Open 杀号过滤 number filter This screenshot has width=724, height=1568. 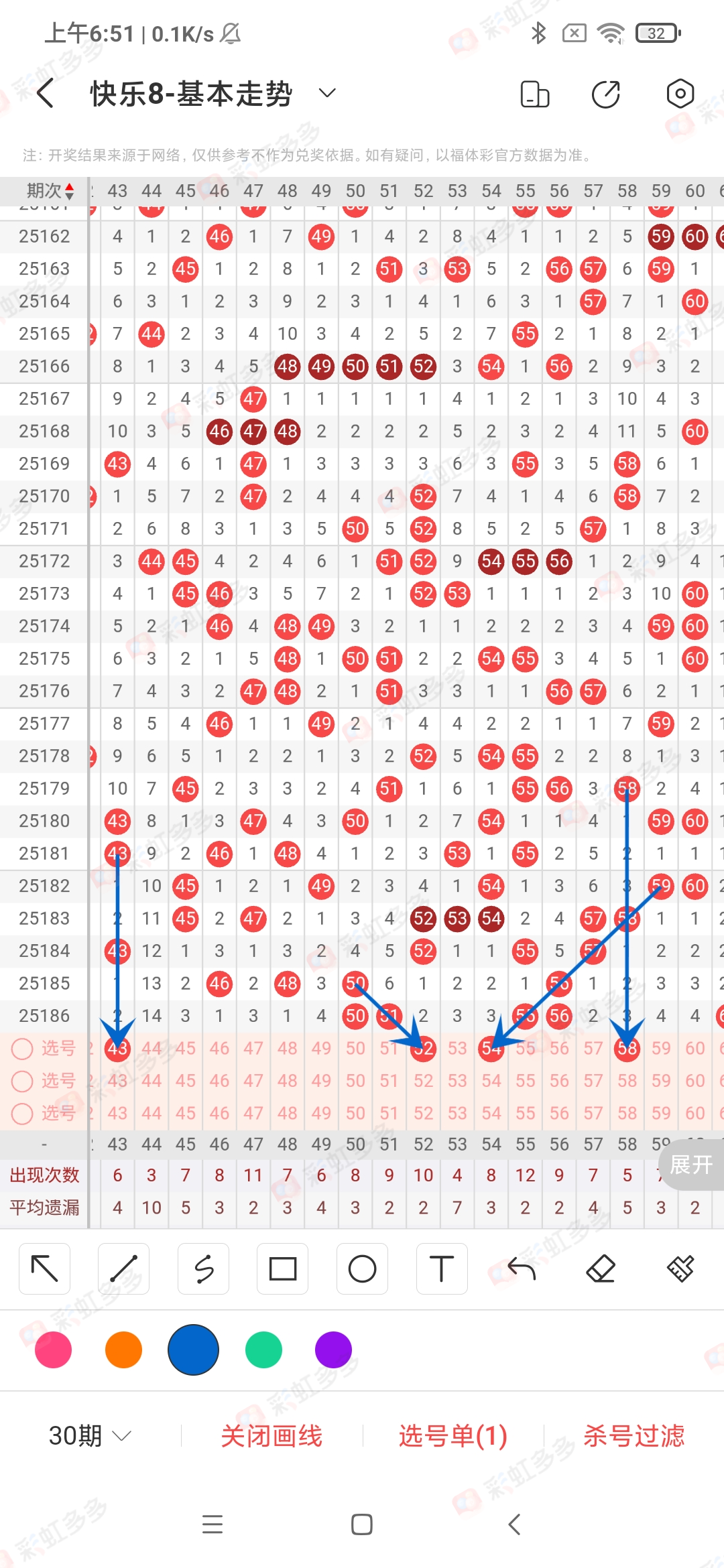[633, 1435]
